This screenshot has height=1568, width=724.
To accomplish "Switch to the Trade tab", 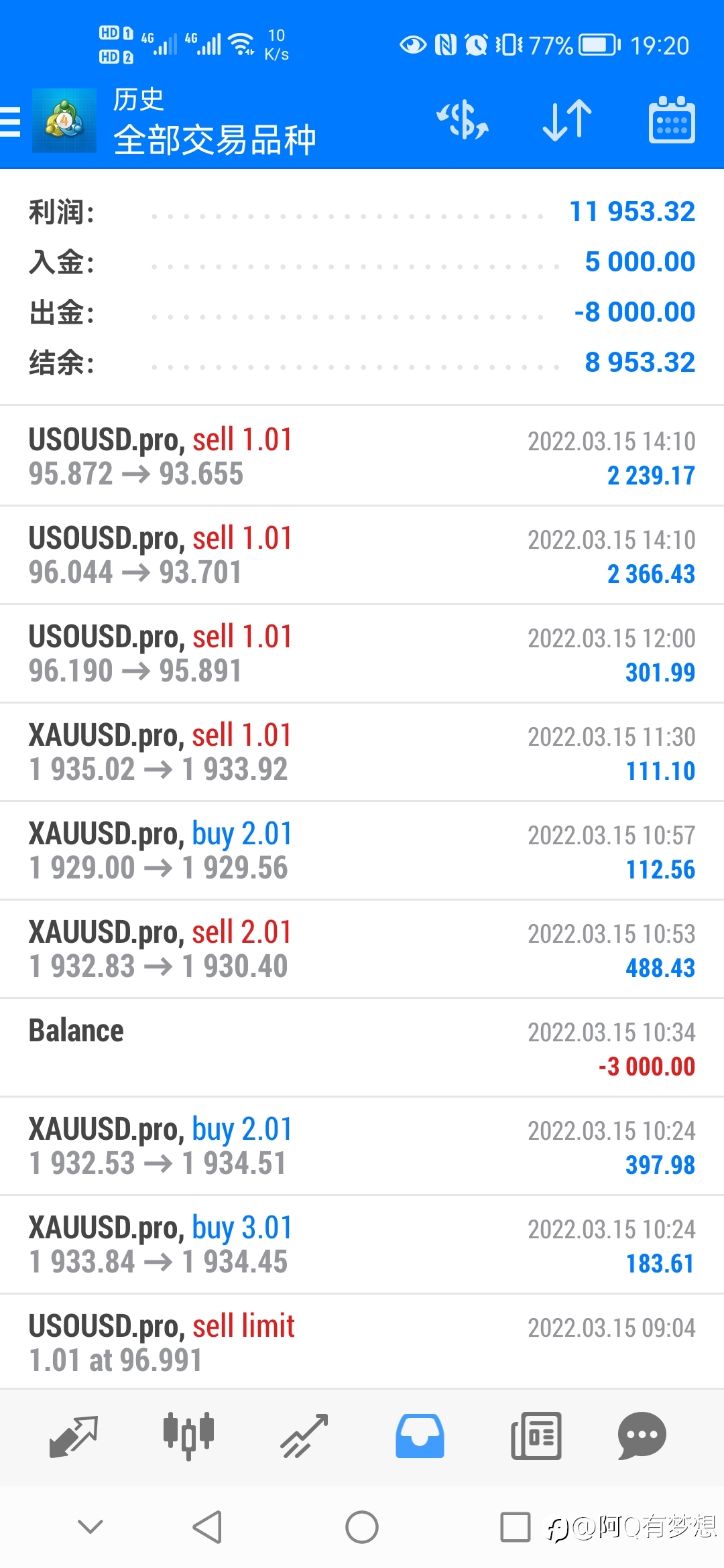I will click(304, 1437).
